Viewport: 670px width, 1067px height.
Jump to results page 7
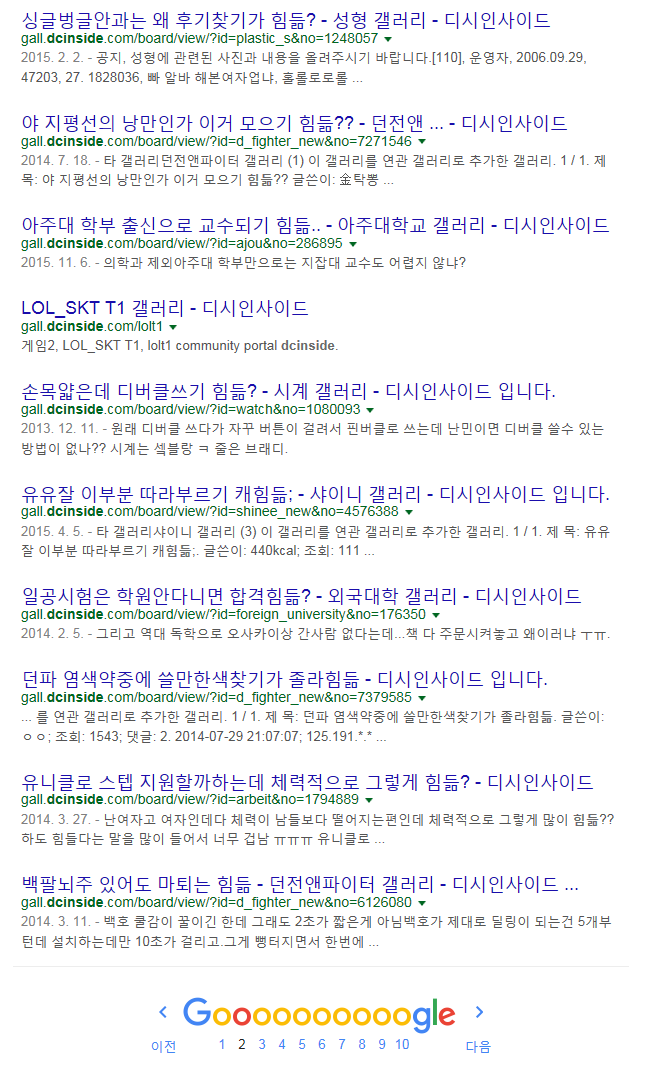pos(342,1044)
